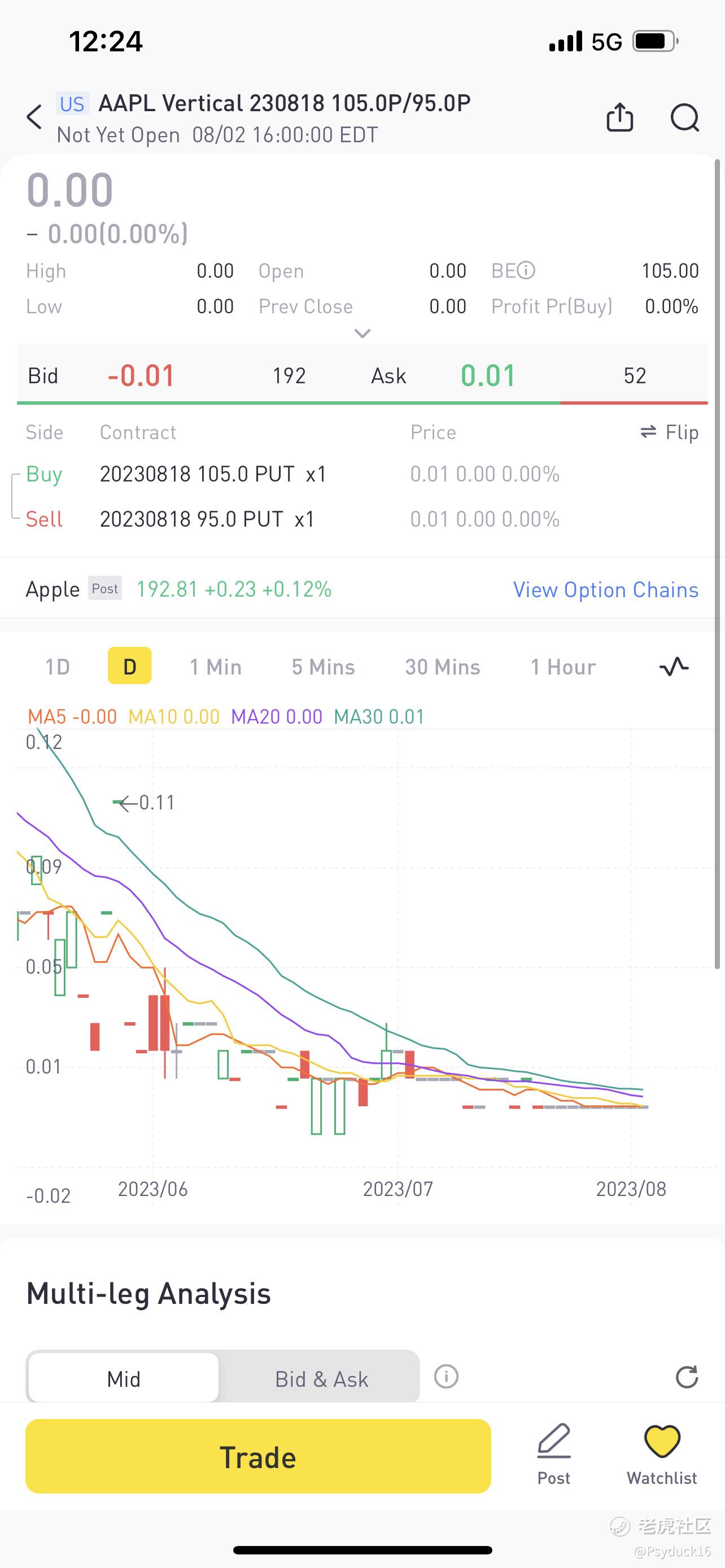Switch chart to 30 Mins interval
Screen dimensions: 725x1568
click(443, 667)
